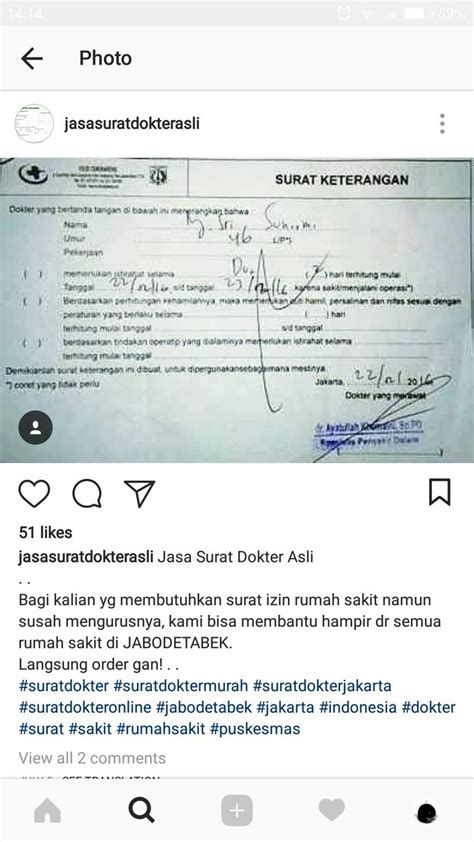Open the comment bubble icon

coord(87,493)
